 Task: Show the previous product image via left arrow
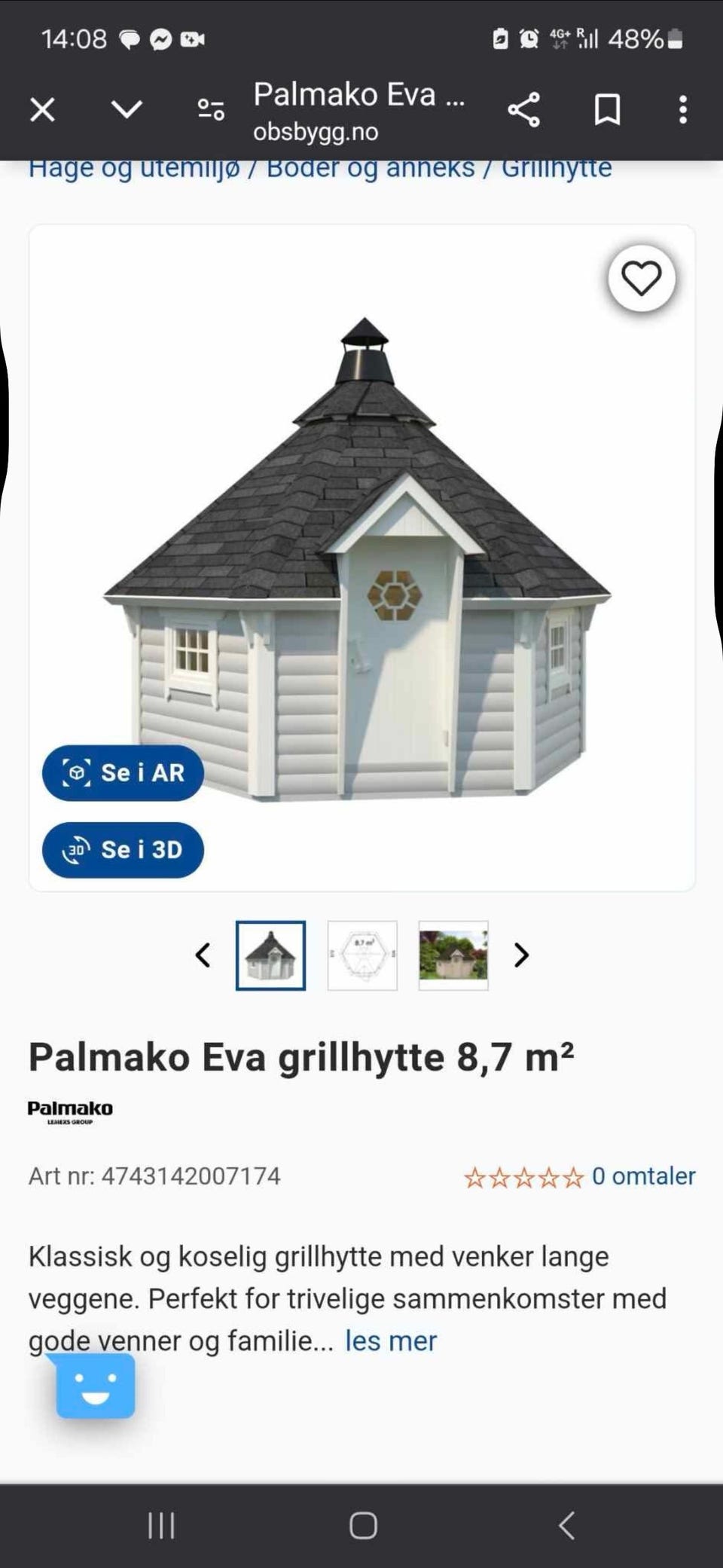point(202,955)
